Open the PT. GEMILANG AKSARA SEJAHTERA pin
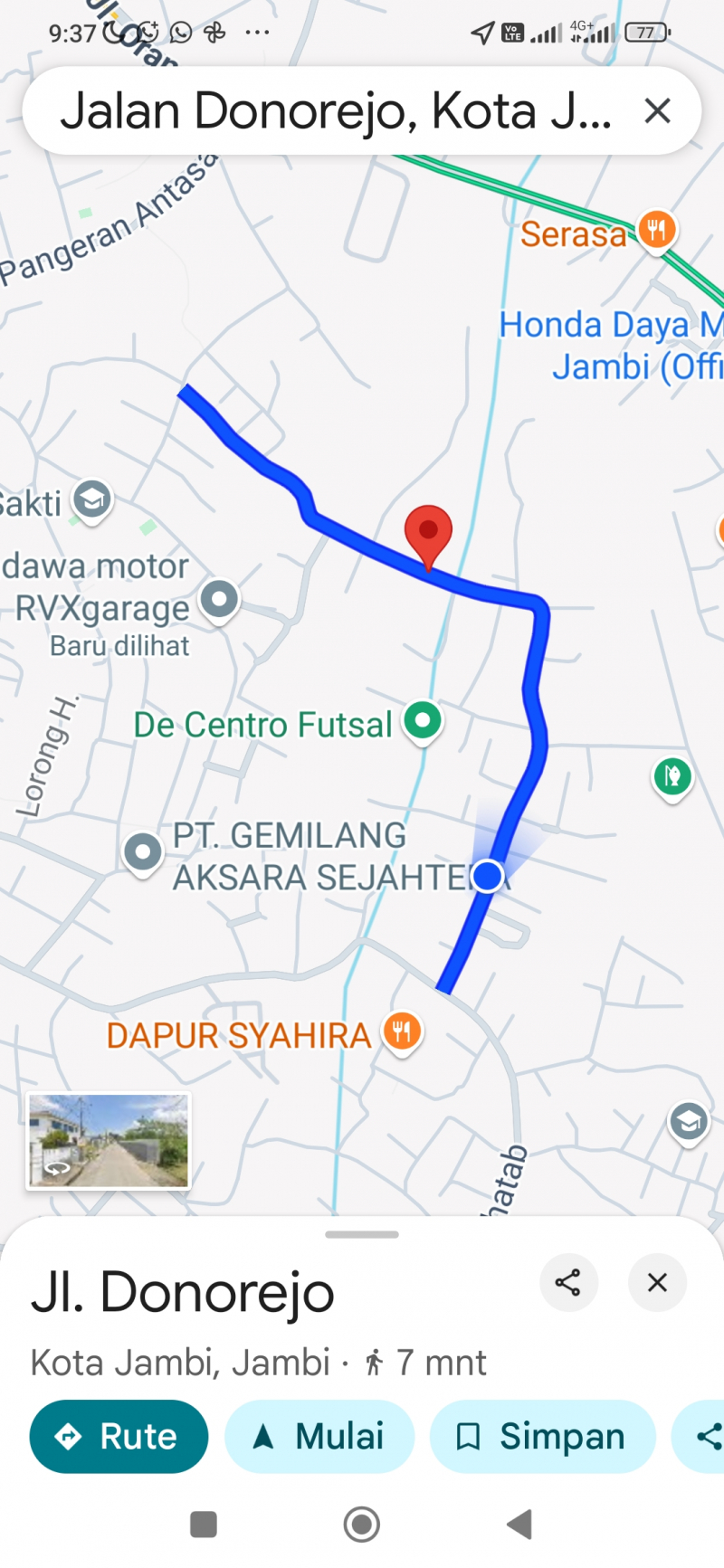 pyautogui.click(x=143, y=852)
